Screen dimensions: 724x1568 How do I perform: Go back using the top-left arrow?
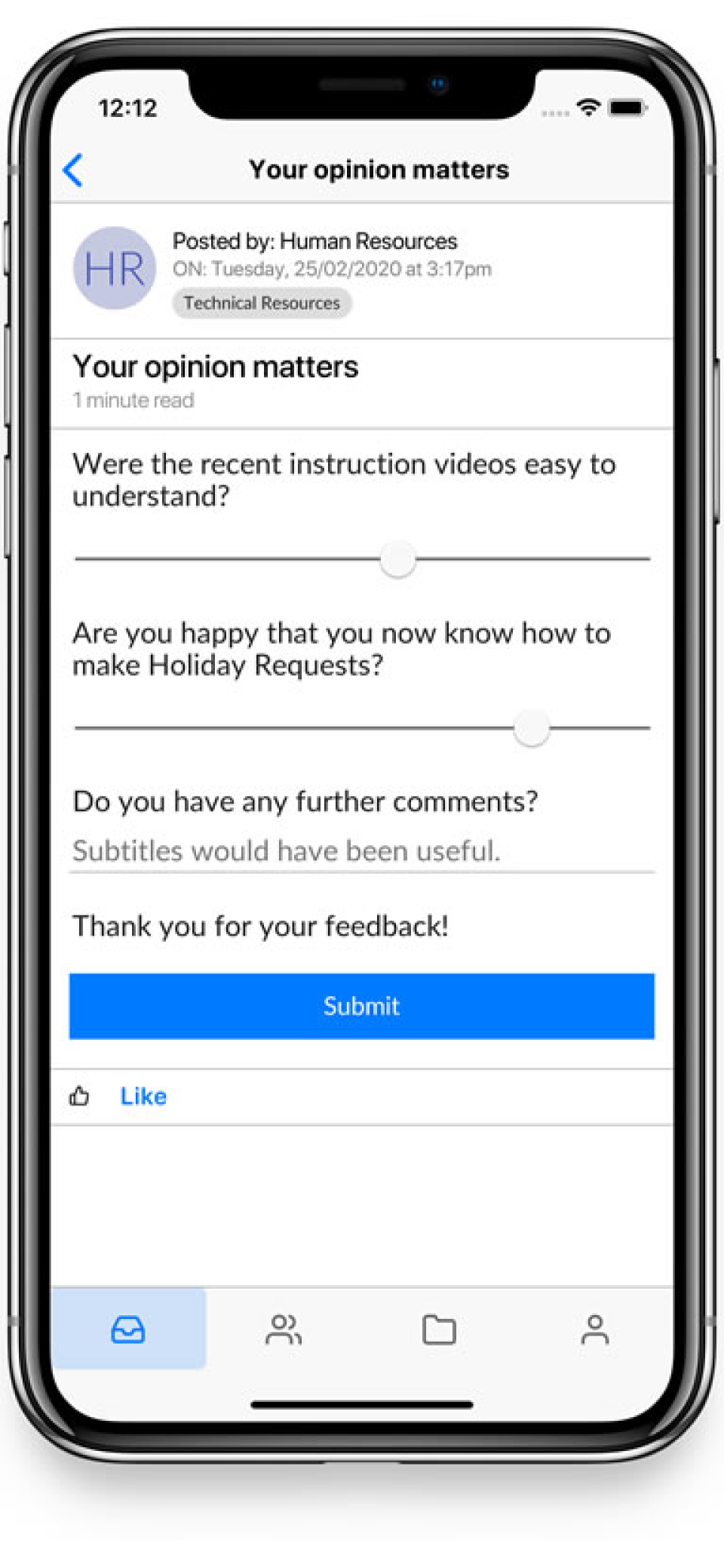click(74, 170)
